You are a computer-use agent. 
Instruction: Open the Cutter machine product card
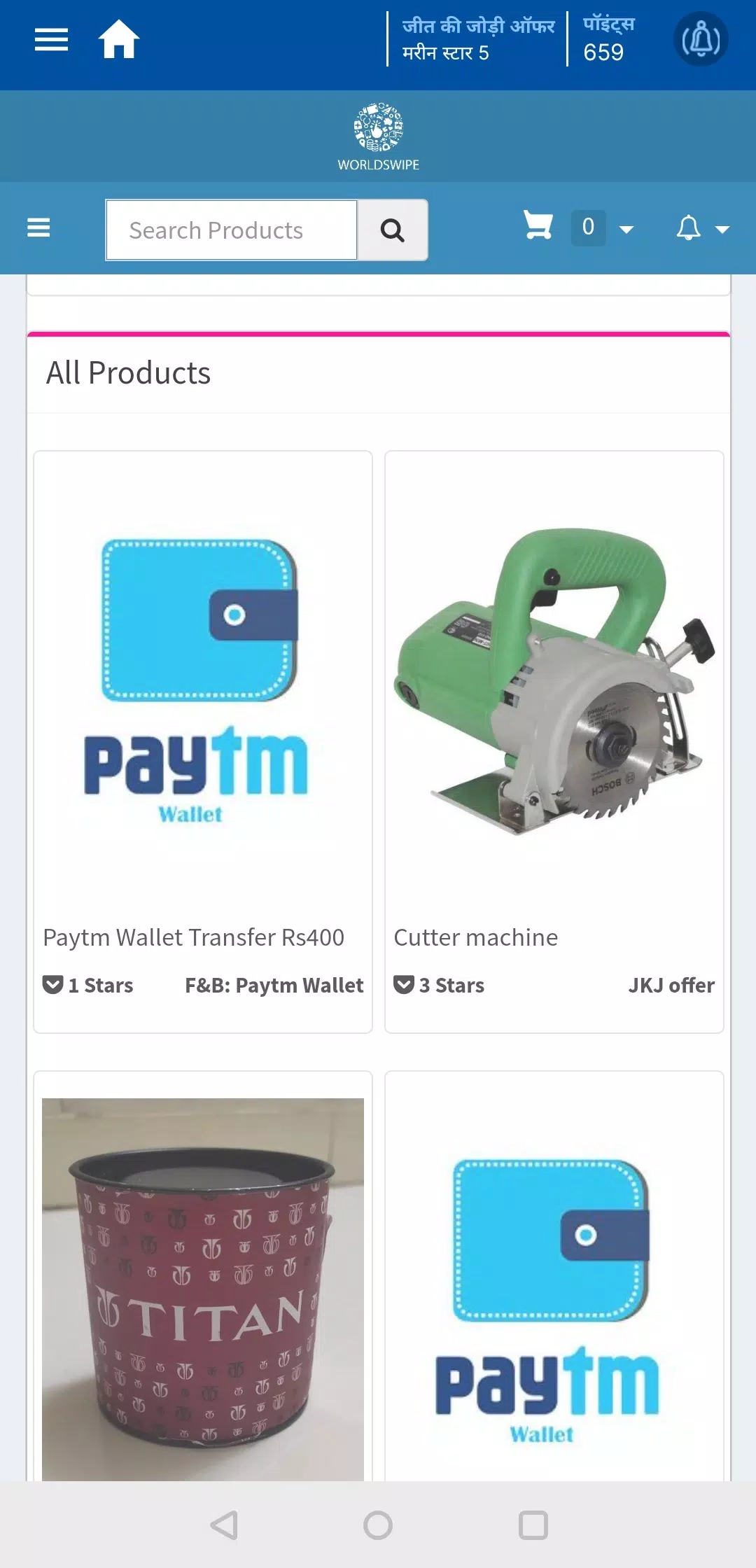(x=554, y=742)
